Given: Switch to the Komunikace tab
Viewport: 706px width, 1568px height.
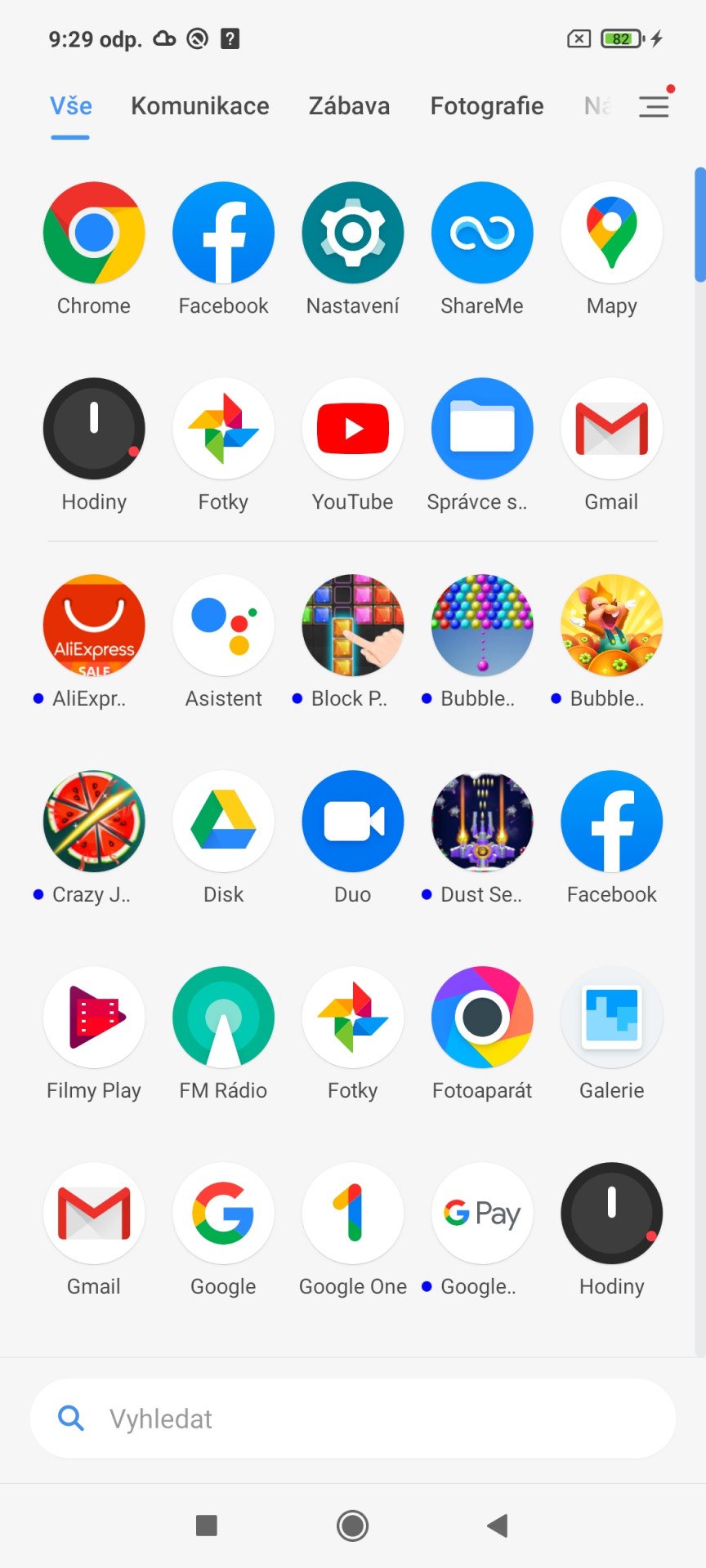Looking at the screenshot, I should pyautogui.click(x=200, y=106).
